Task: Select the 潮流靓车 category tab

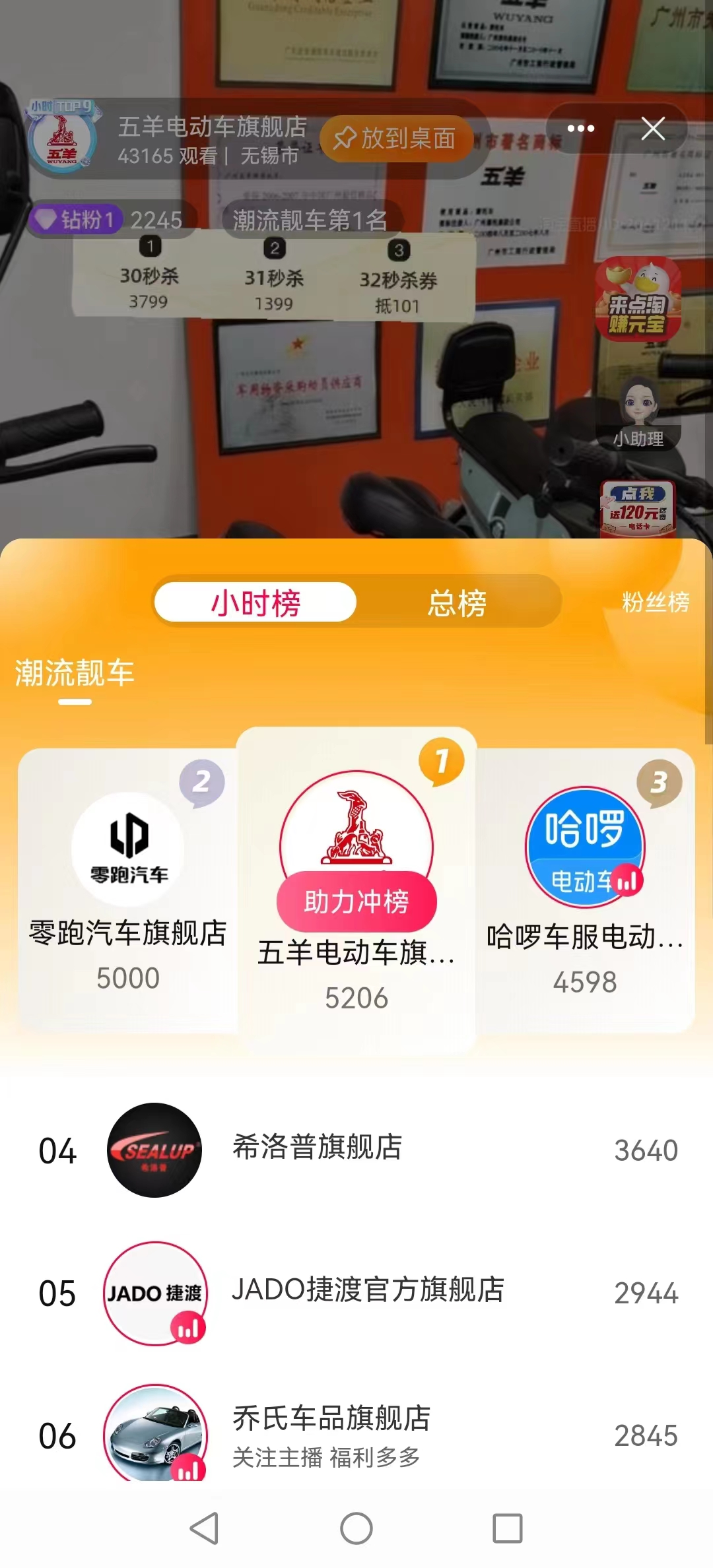Action: (75, 674)
